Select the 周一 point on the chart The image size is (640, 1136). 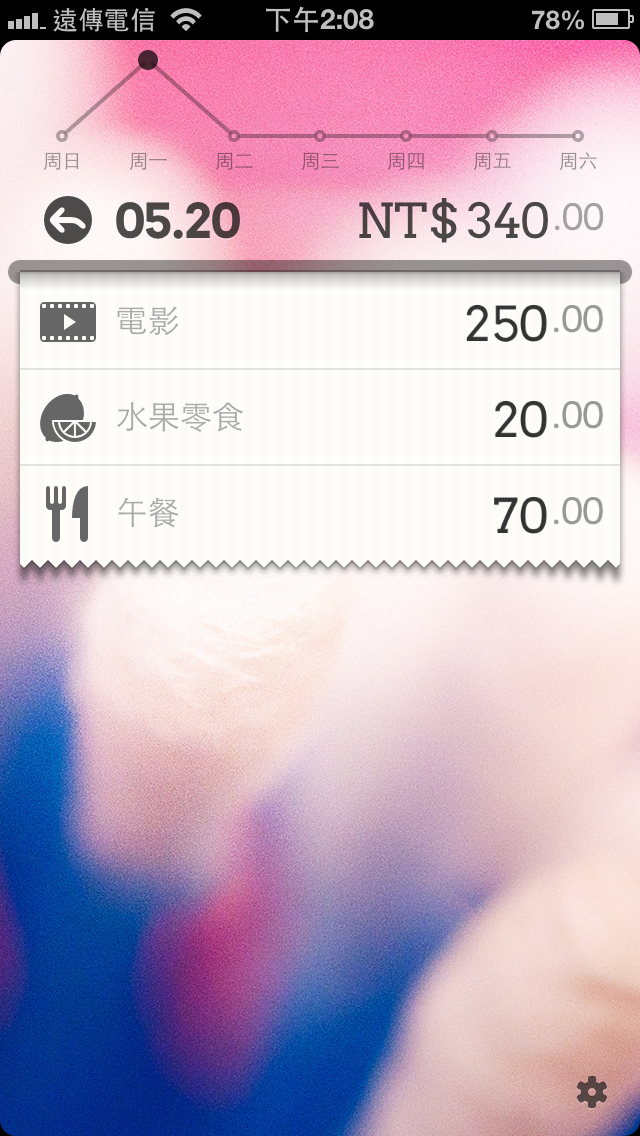148,60
